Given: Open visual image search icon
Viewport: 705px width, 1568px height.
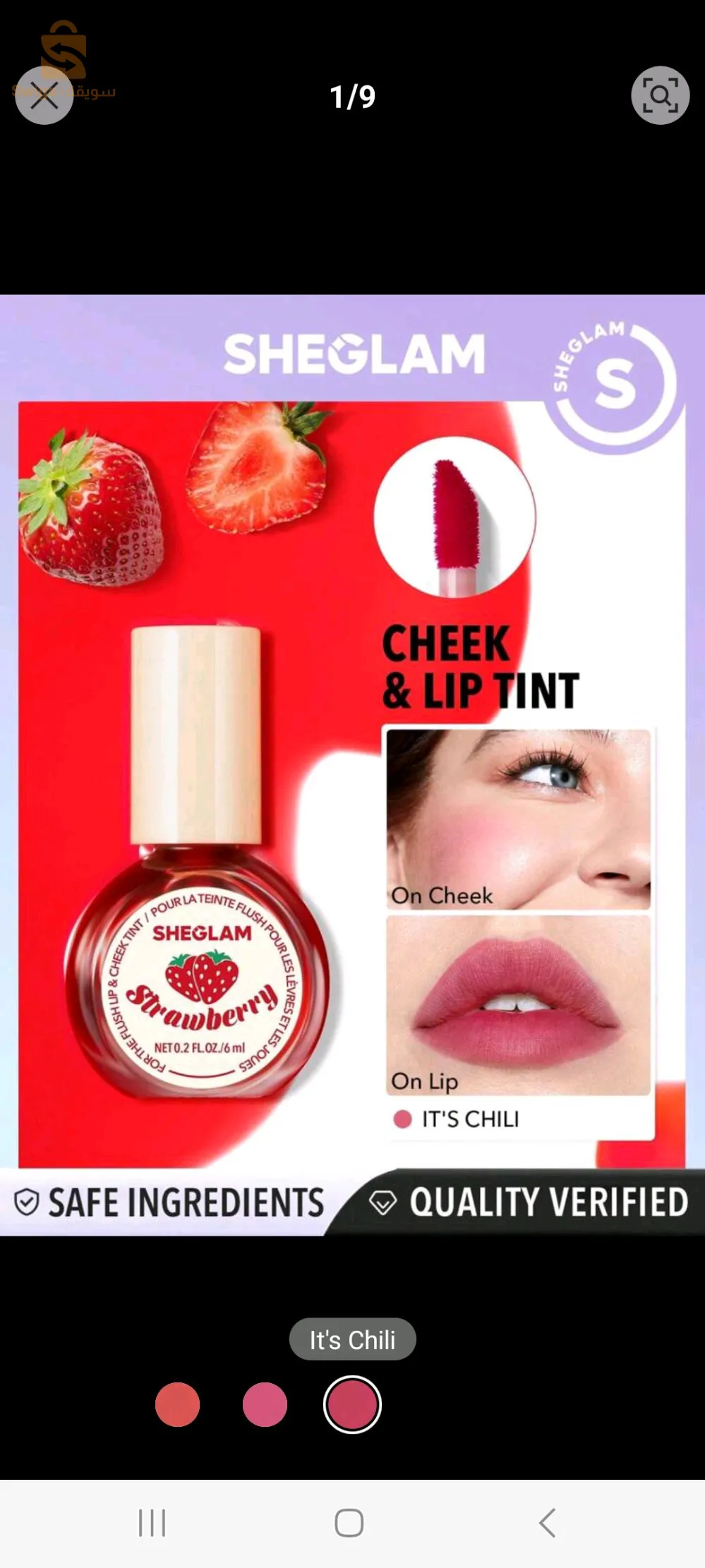Looking at the screenshot, I should (x=660, y=96).
